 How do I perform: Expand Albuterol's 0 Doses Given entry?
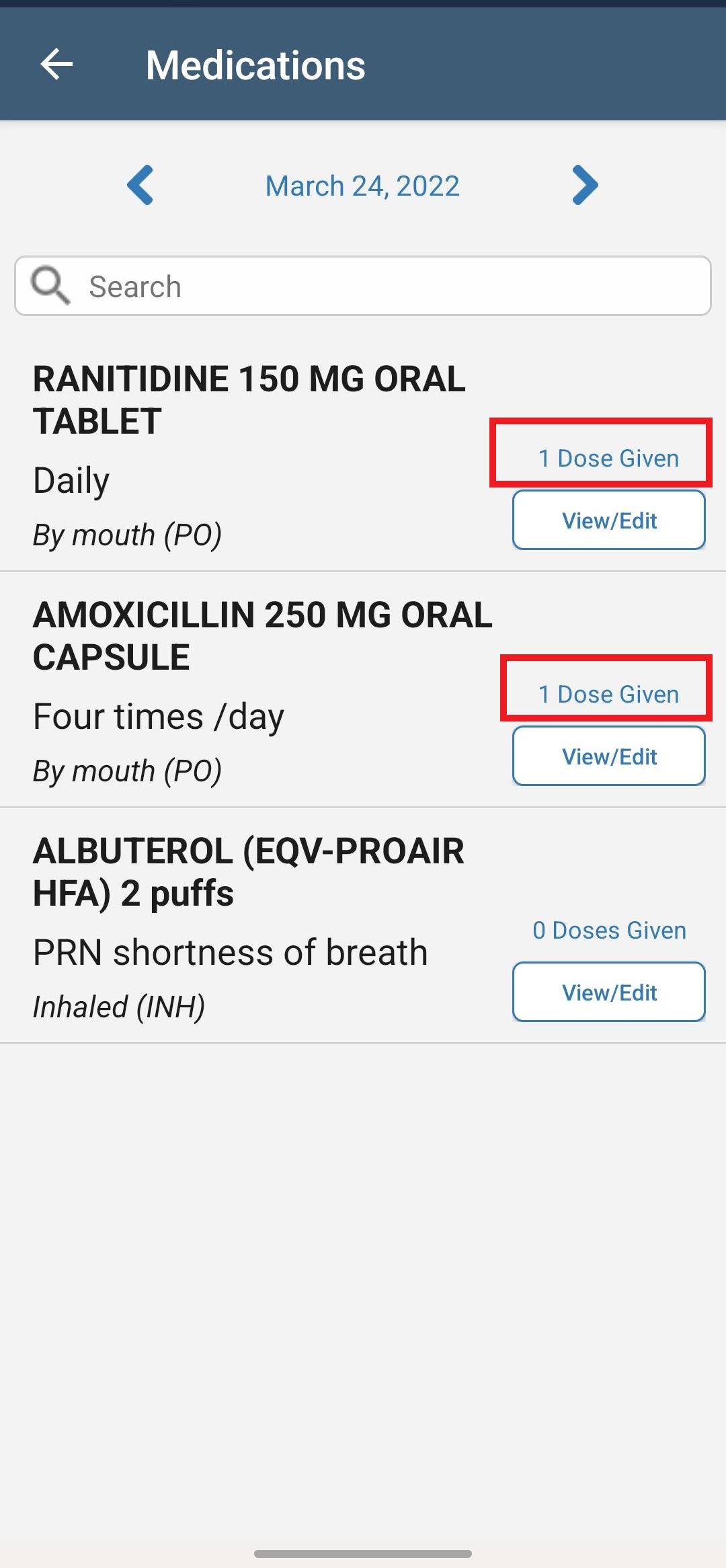point(608,931)
